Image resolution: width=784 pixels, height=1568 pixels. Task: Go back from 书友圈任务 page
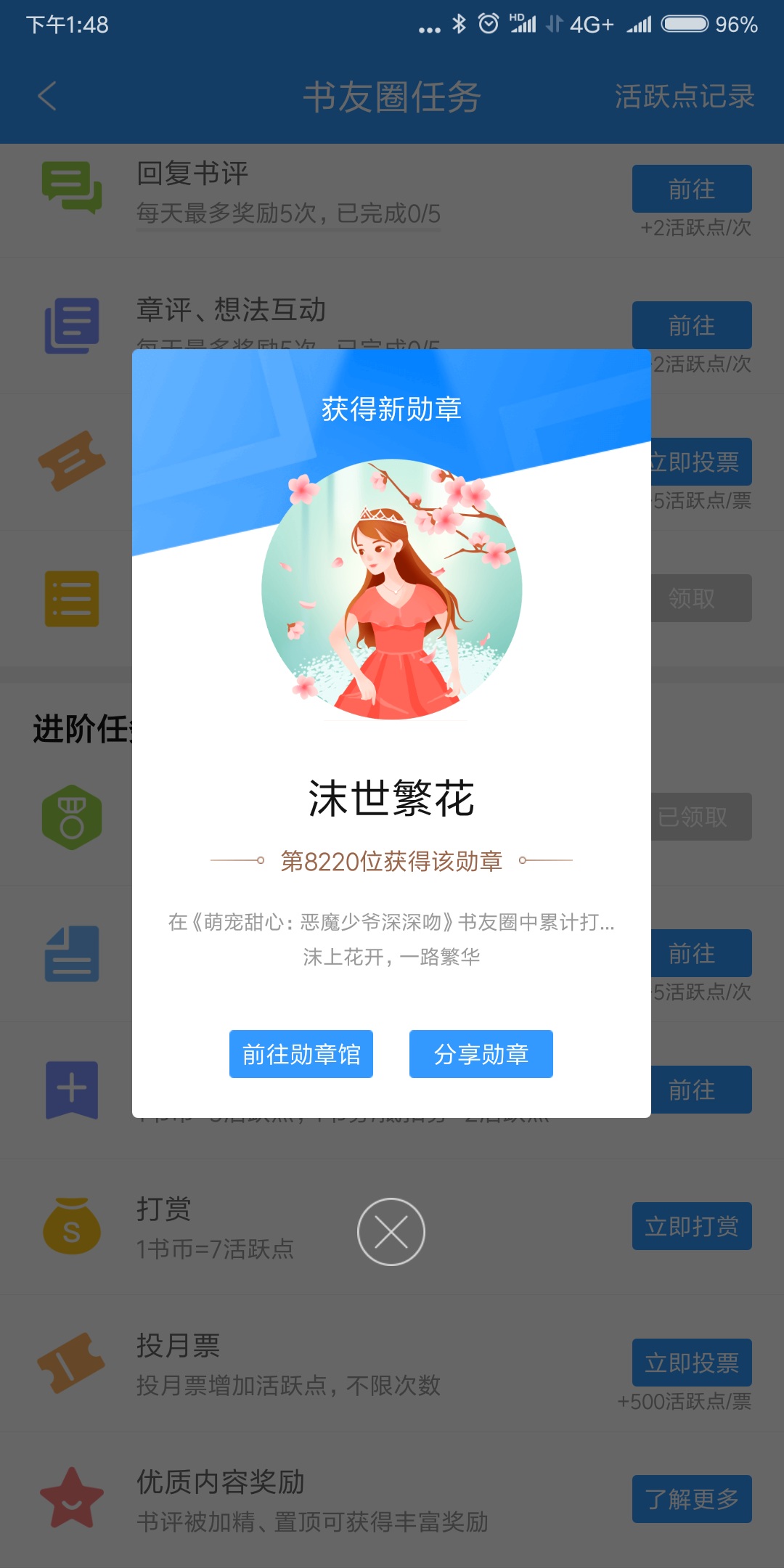pyautogui.click(x=48, y=96)
